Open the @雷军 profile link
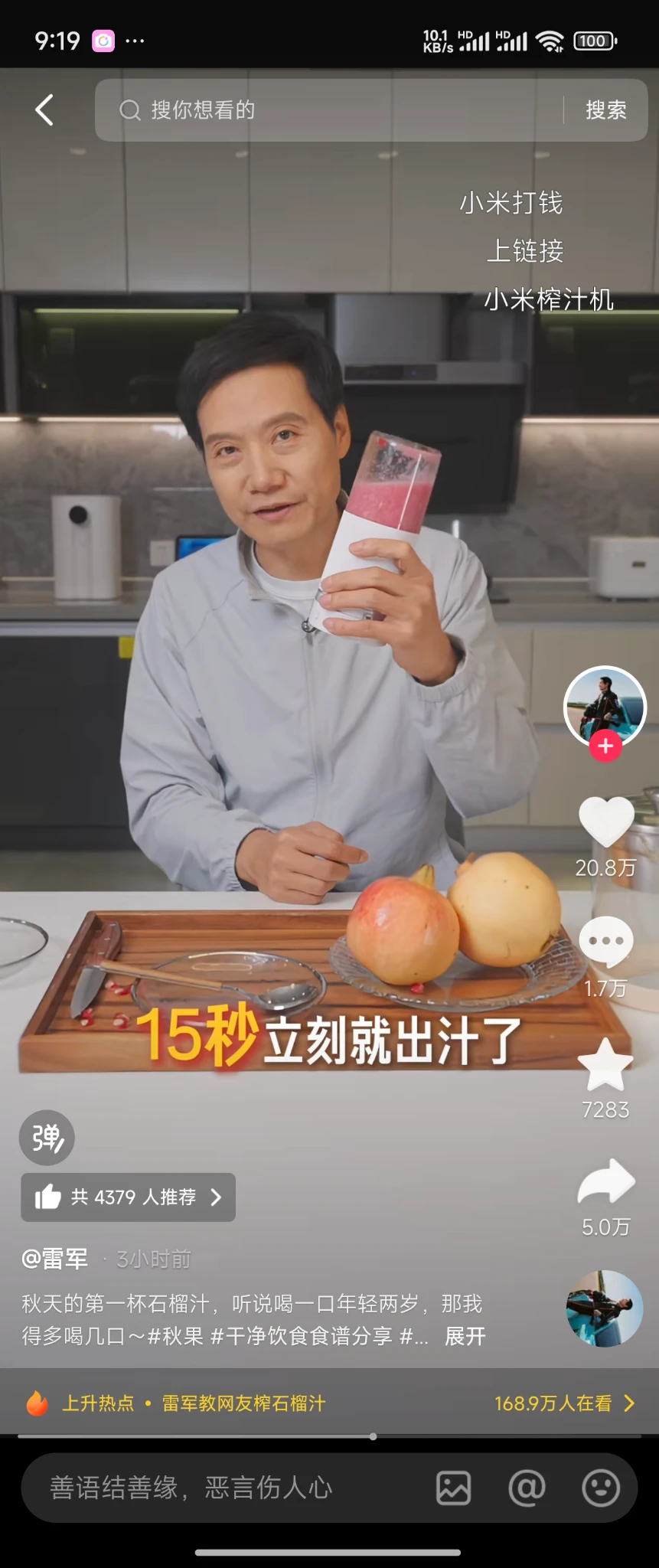Image resolution: width=659 pixels, height=1568 pixels. 55,1259
